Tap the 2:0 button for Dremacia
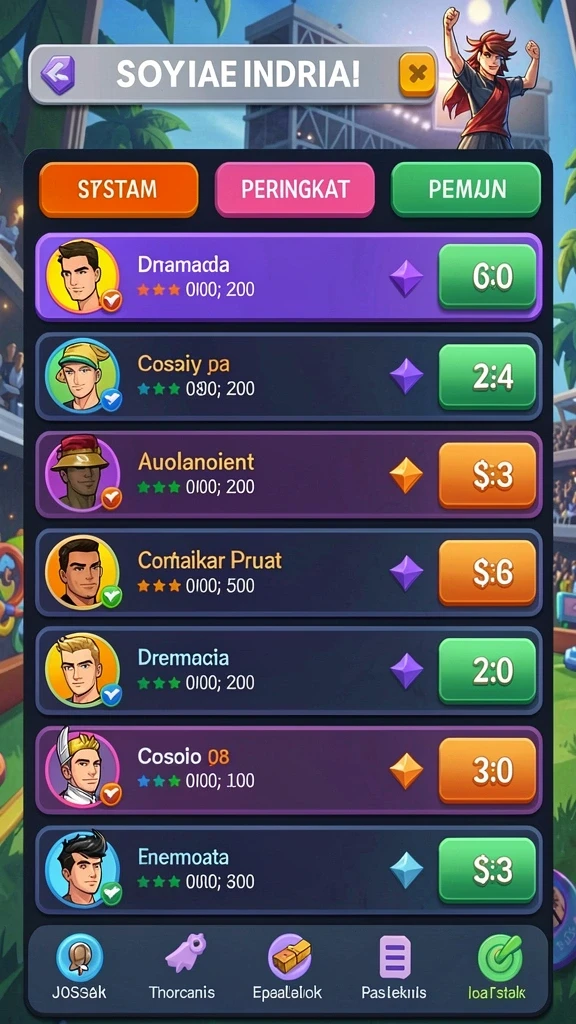The height and width of the screenshot is (1024, 576). coord(487,671)
